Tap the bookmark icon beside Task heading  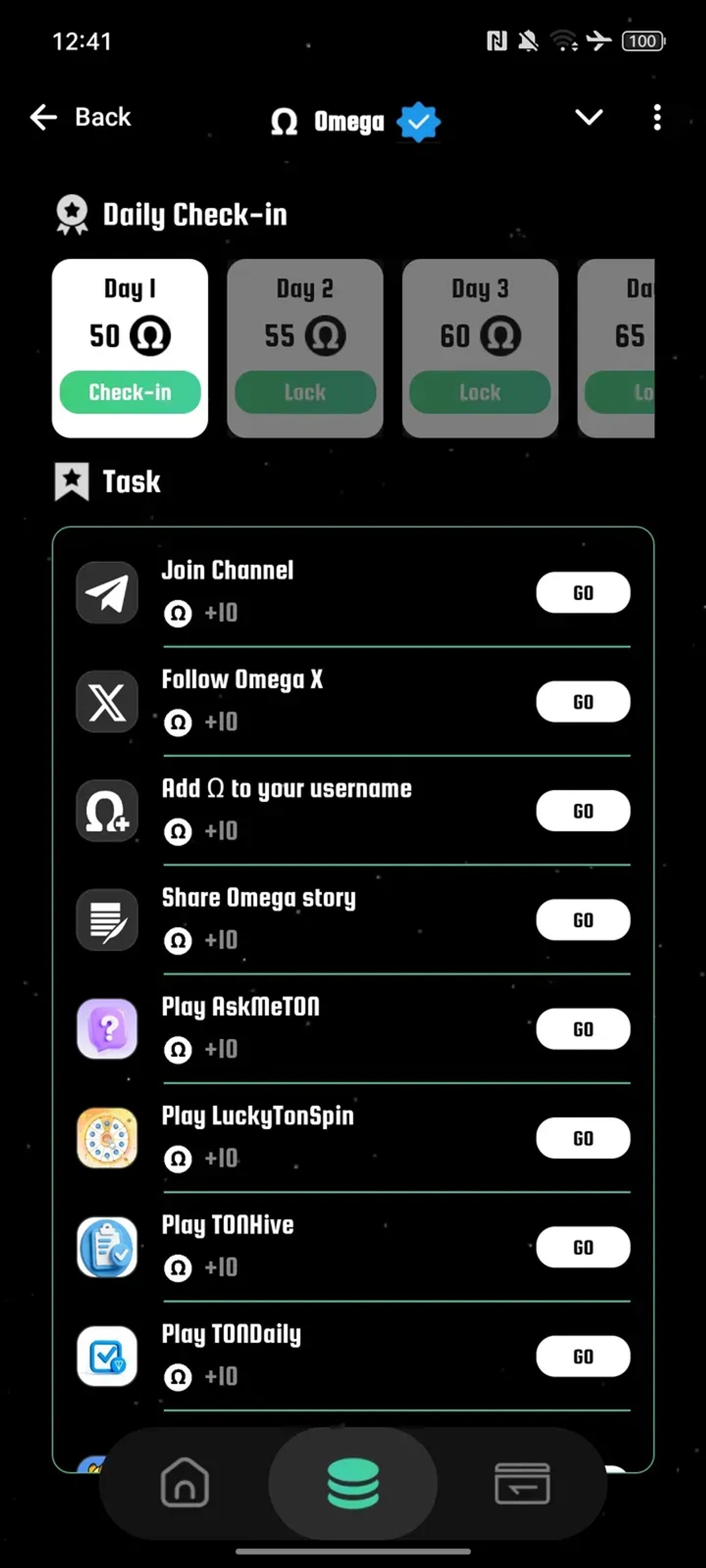[x=72, y=481]
